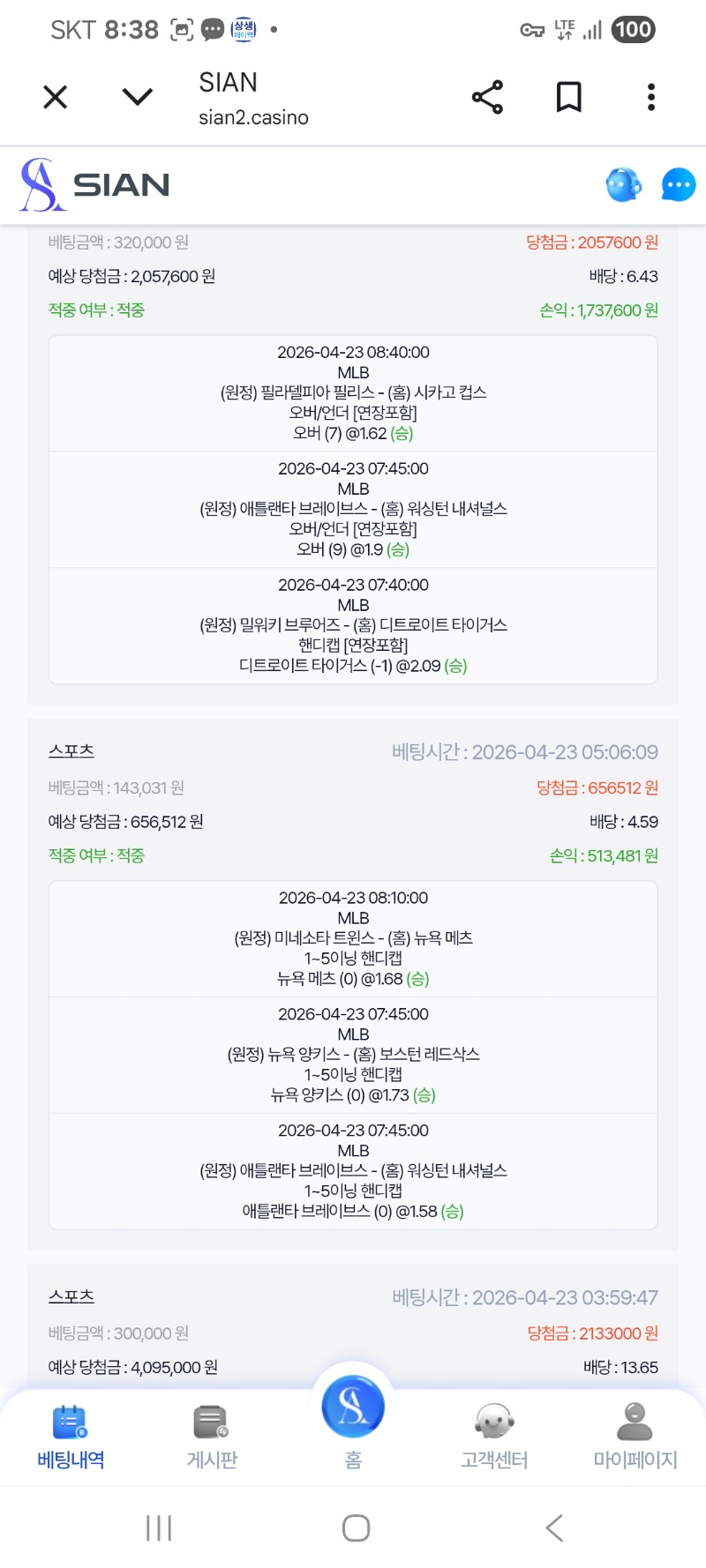The height and width of the screenshot is (1568, 706).
Task: Open the blue Telegram support icon
Action: (624, 185)
